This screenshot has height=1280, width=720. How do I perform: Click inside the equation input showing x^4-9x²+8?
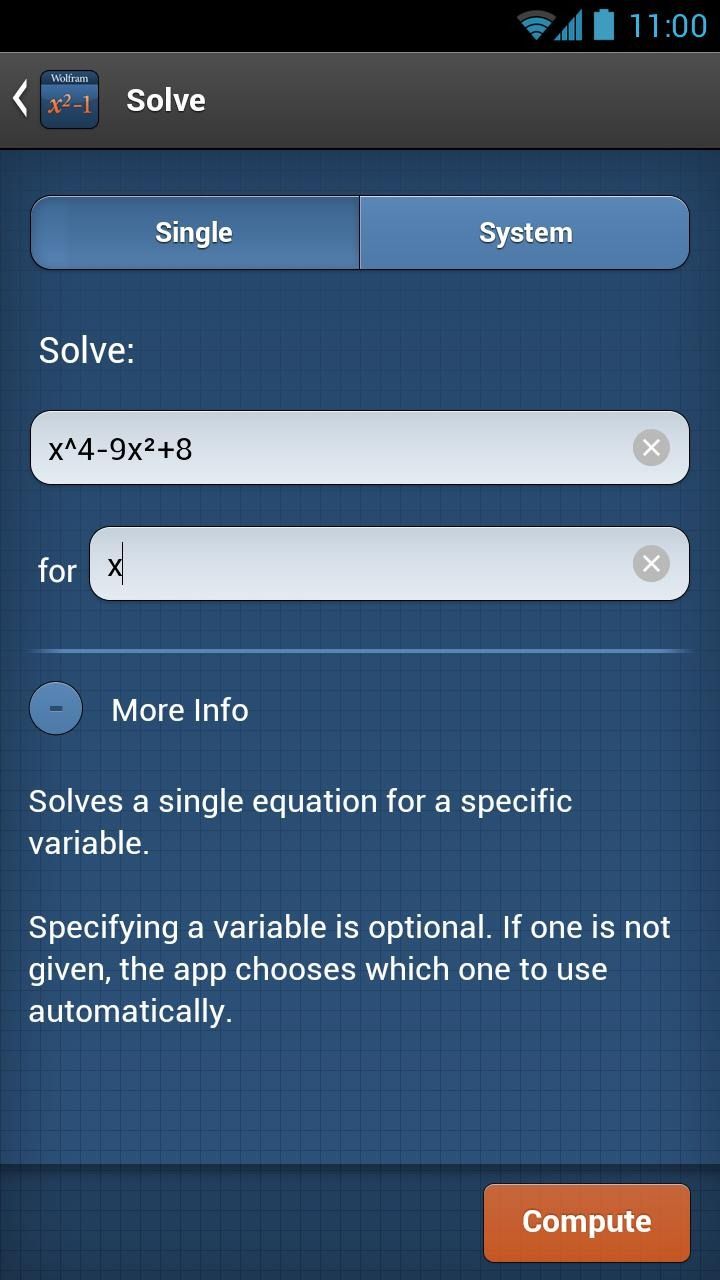(300, 447)
